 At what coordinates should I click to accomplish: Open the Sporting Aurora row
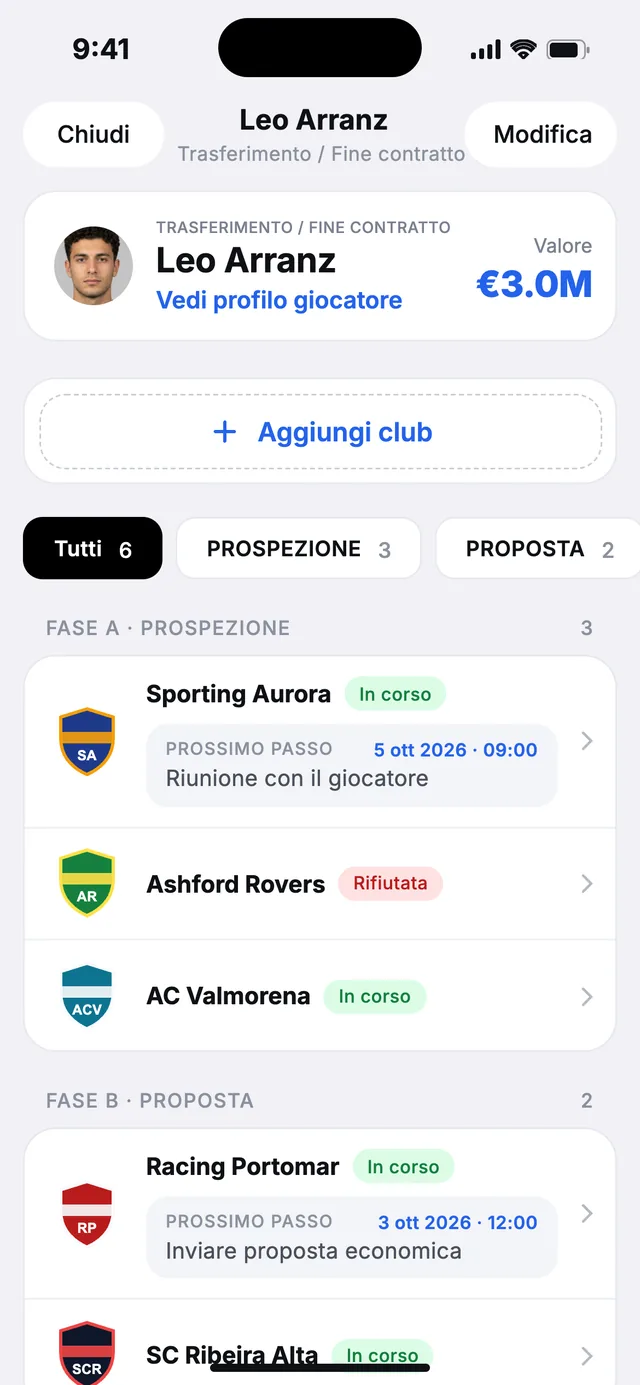(320, 742)
